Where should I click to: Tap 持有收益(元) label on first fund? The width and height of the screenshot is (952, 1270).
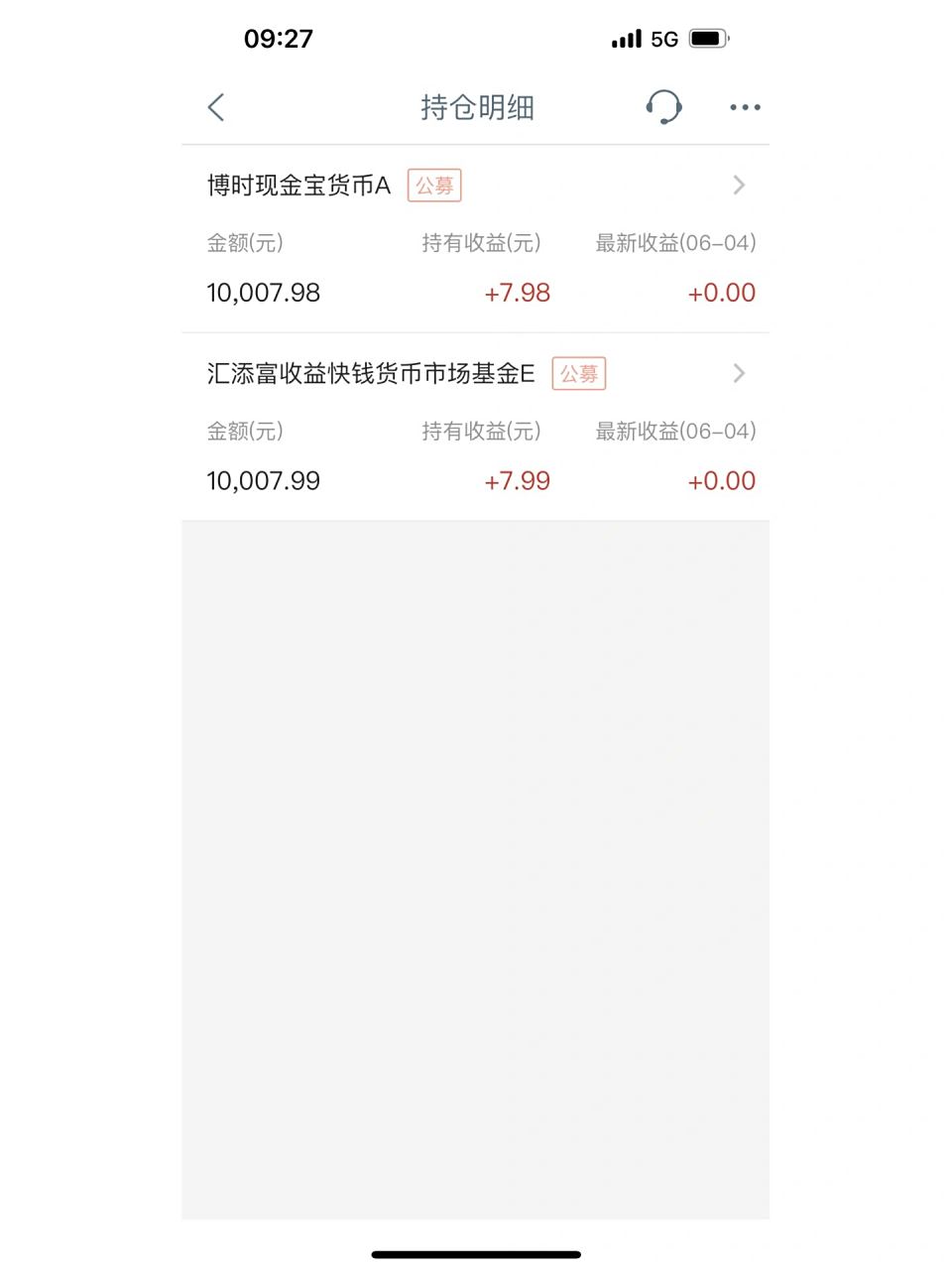(481, 243)
